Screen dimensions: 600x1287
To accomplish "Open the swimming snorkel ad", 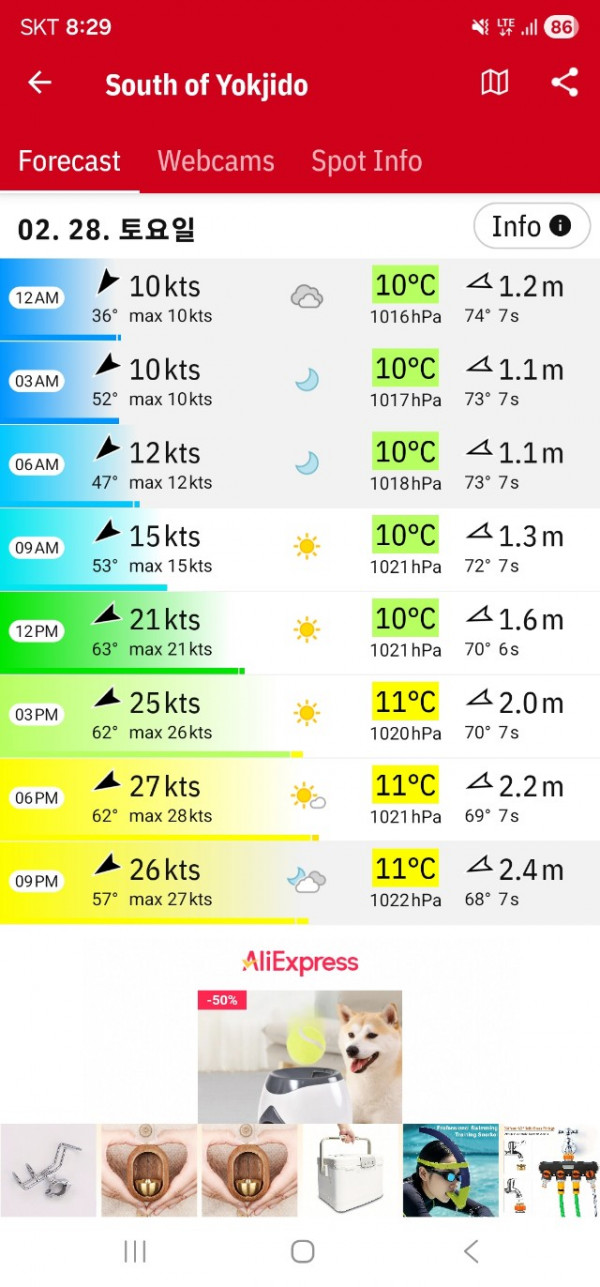I will (450, 1171).
